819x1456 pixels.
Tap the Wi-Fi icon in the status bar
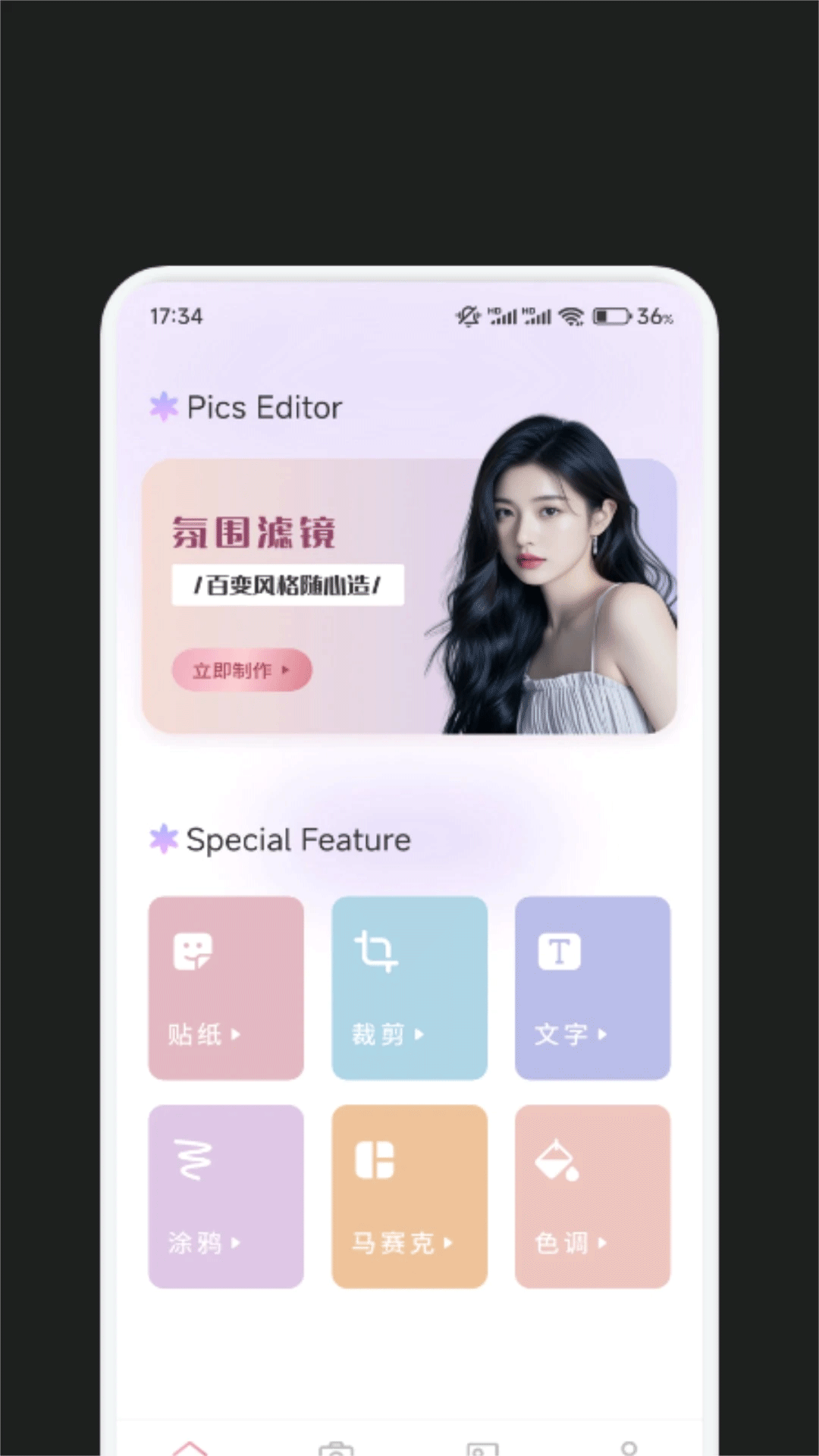click(x=573, y=316)
